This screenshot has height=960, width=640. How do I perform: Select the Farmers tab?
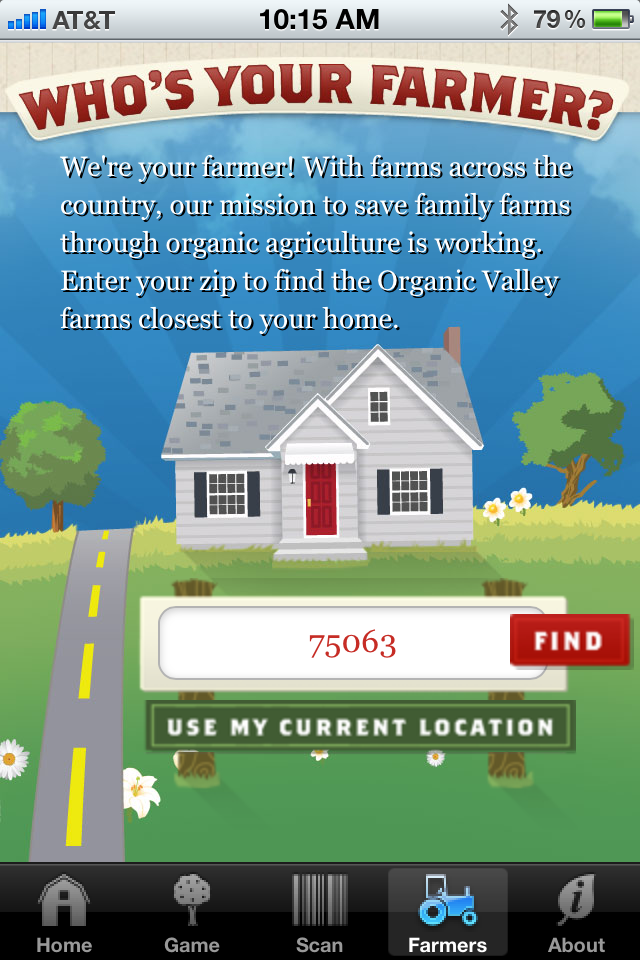[447, 912]
